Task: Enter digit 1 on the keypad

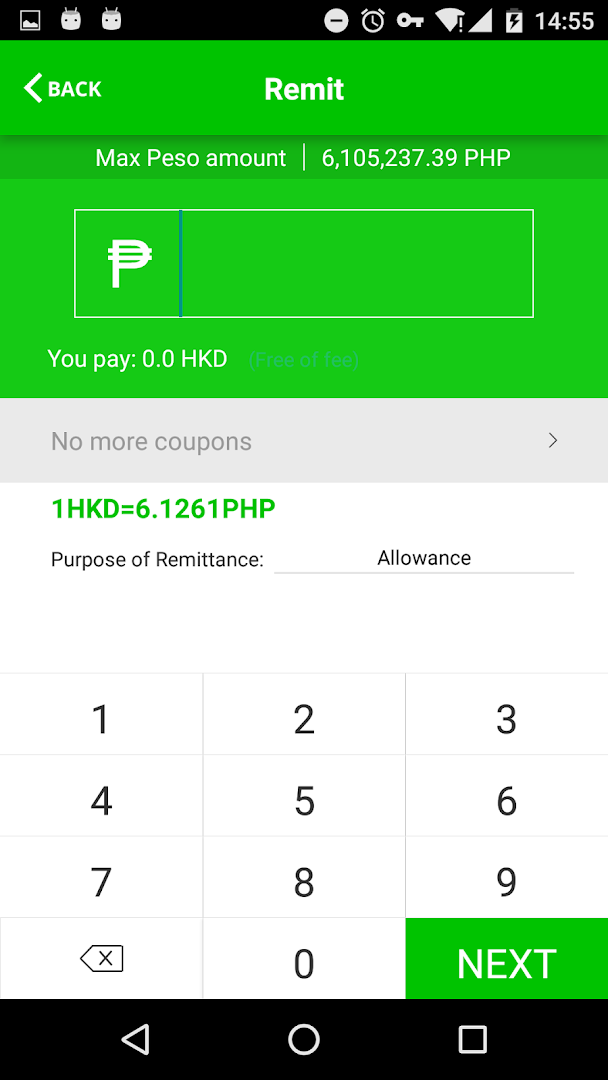Action: [101, 718]
